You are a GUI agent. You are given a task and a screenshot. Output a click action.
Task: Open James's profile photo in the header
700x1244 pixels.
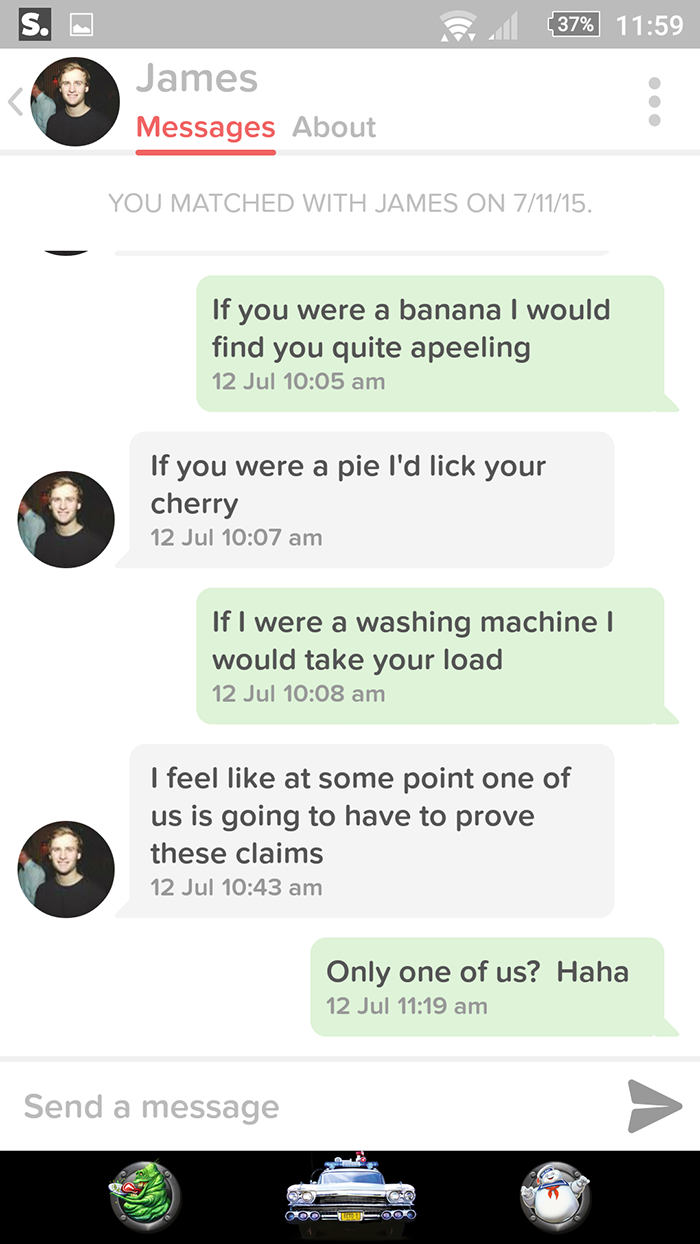75,101
